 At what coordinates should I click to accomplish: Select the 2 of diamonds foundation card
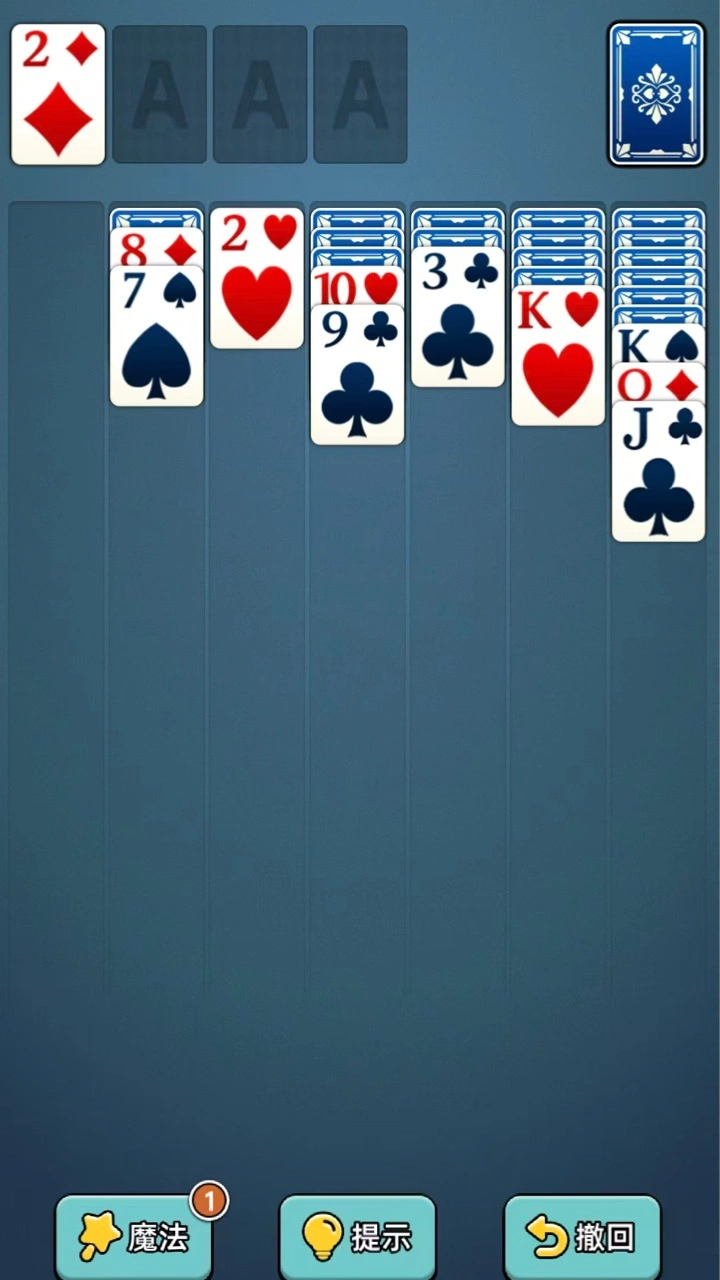58,94
